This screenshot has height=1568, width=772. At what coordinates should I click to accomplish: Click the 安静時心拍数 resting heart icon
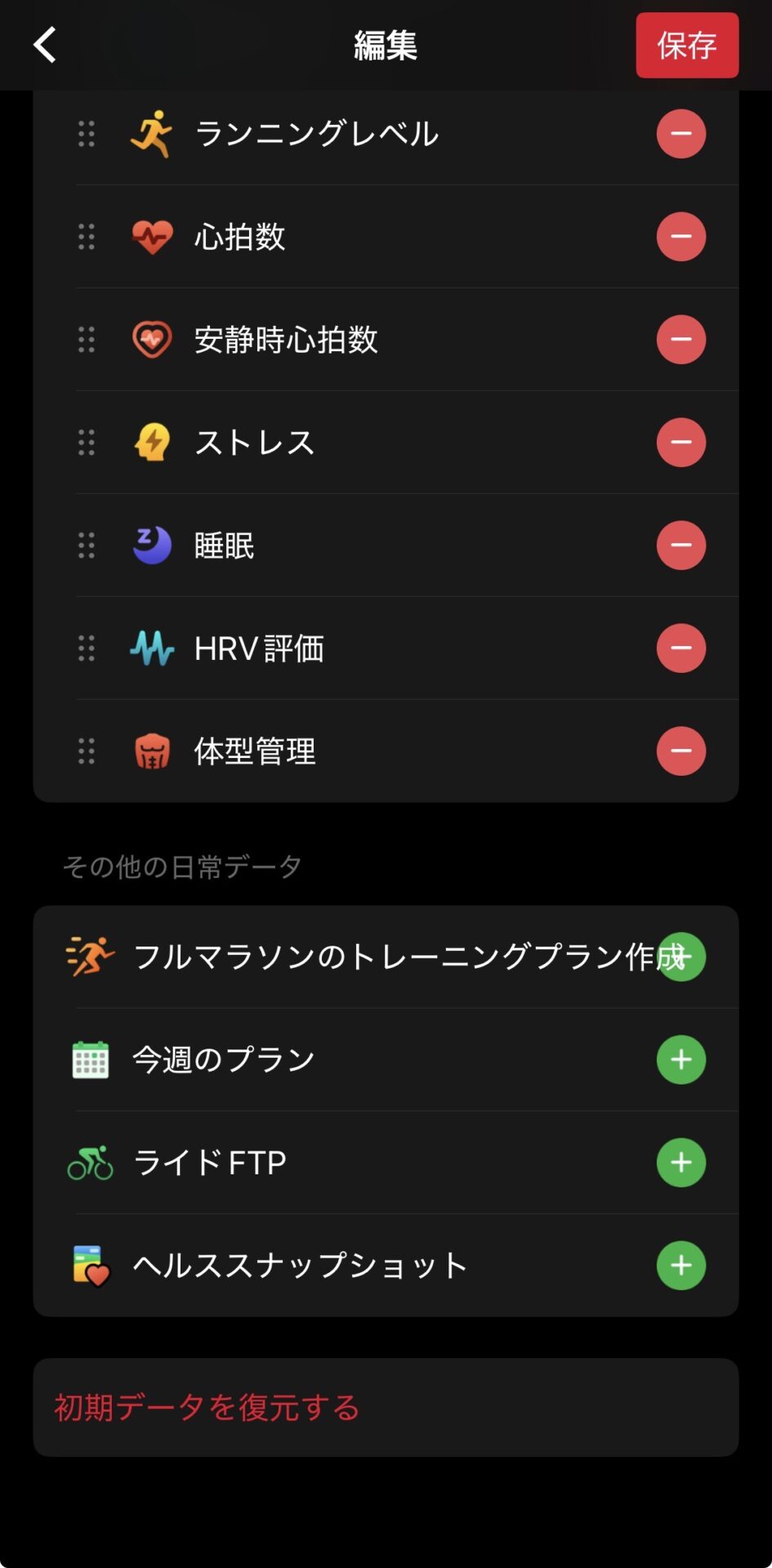coord(152,339)
